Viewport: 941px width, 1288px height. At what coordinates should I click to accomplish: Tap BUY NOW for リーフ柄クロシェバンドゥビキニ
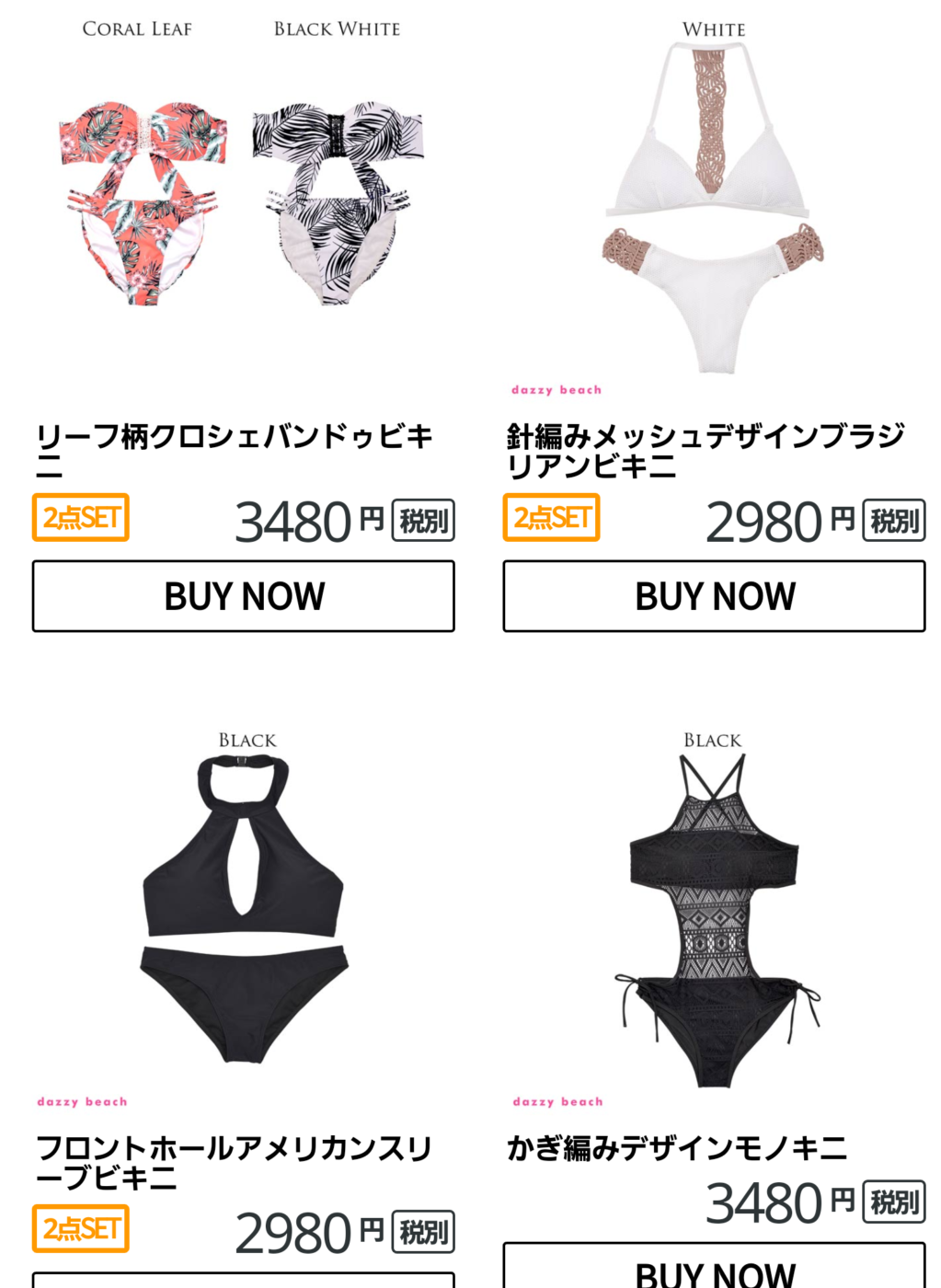pos(243,596)
